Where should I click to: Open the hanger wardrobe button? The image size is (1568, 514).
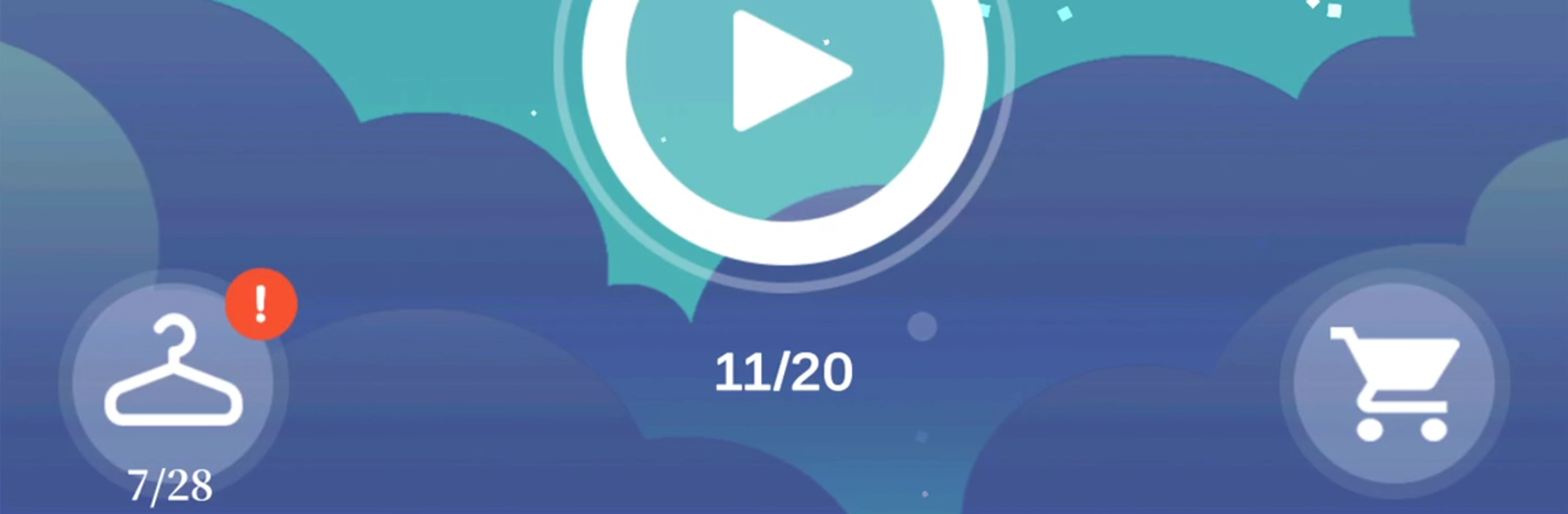(x=173, y=379)
